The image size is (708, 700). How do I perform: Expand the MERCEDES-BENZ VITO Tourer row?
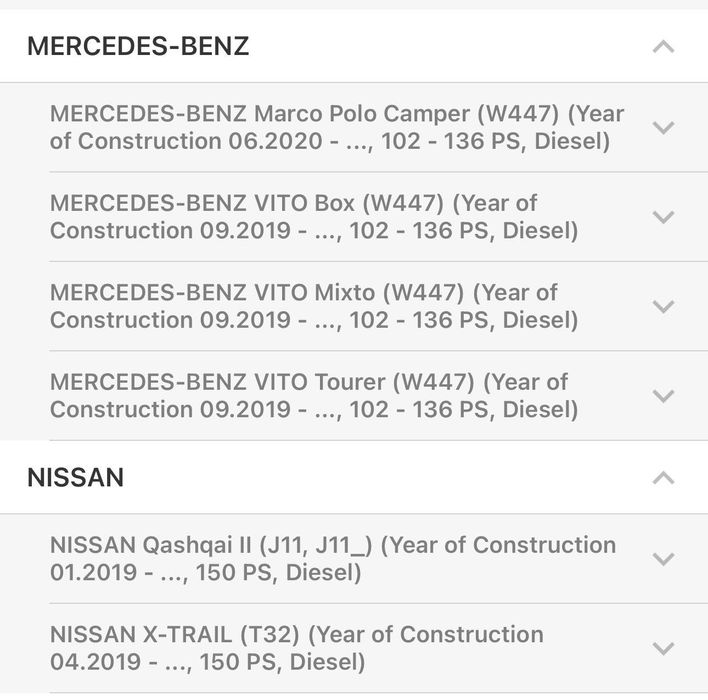click(x=662, y=396)
